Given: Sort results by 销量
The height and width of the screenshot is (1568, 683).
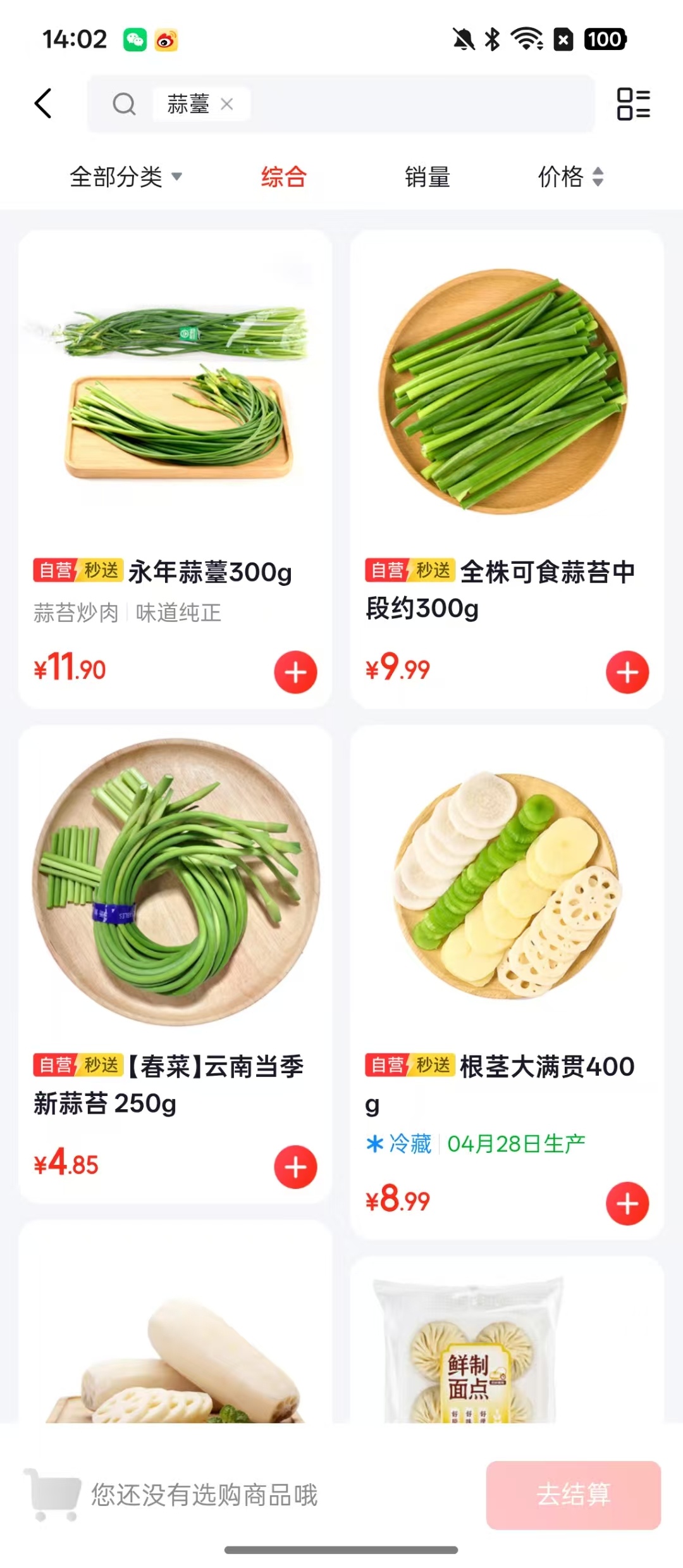Looking at the screenshot, I should (x=428, y=177).
